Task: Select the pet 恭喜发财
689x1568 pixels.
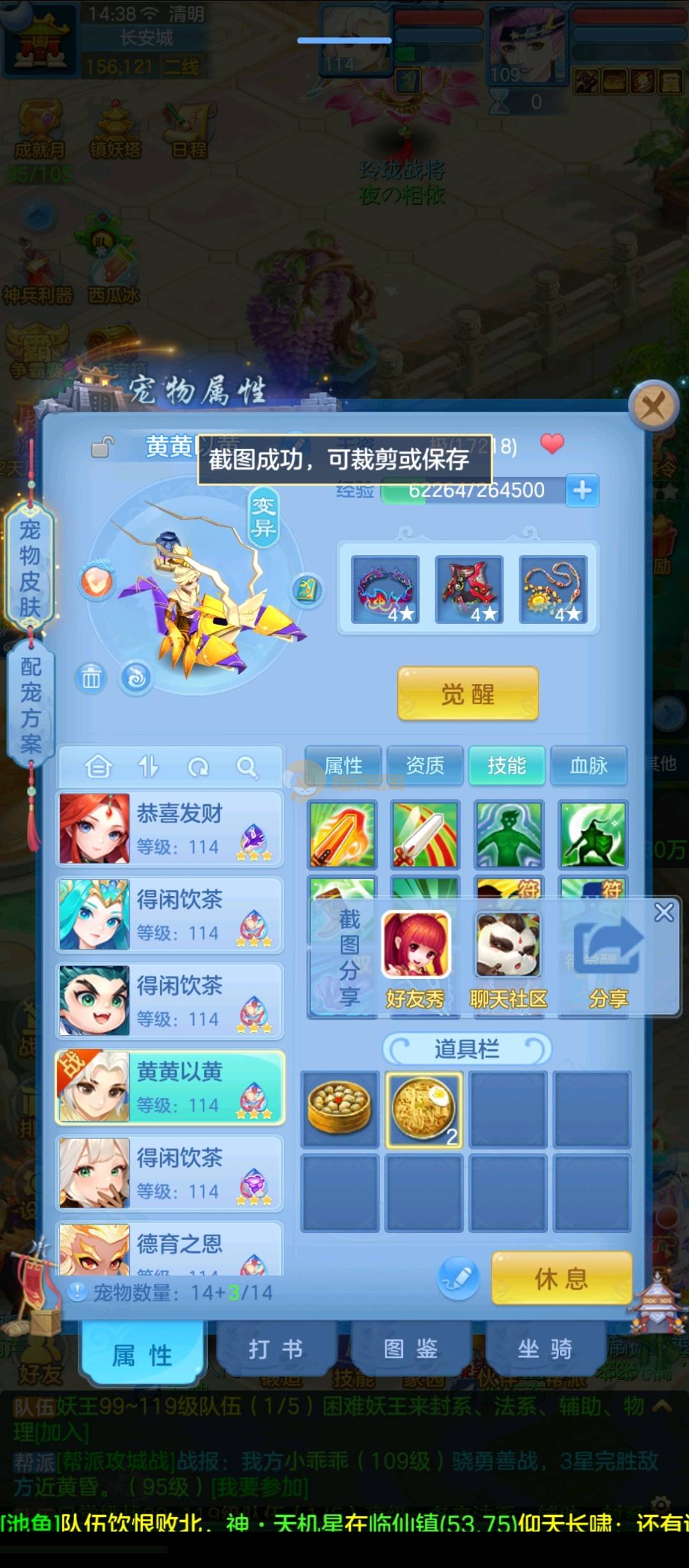Action: click(x=170, y=829)
